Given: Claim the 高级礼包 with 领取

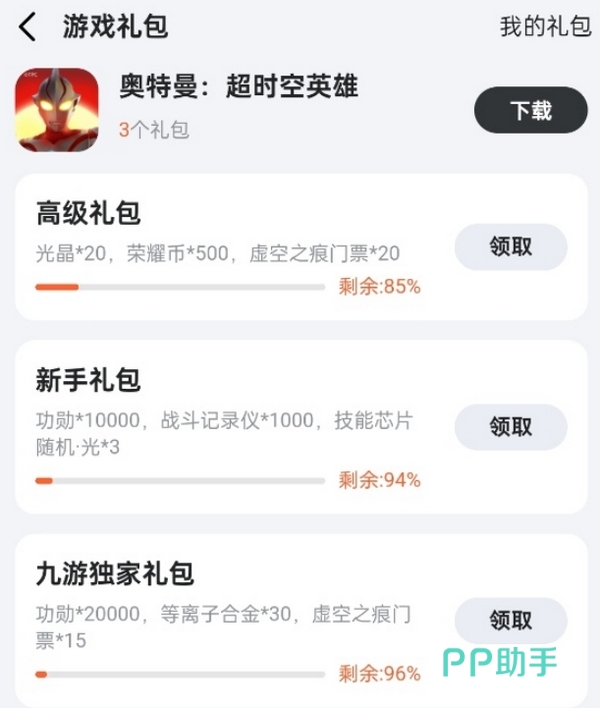Looking at the screenshot, I should tap(510, 247).
